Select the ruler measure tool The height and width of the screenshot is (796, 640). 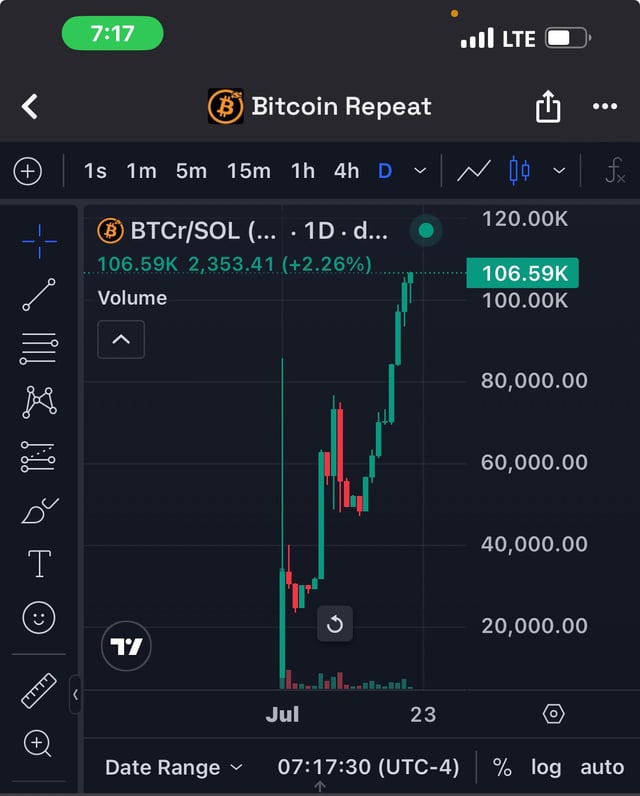[x=39, y=690]
